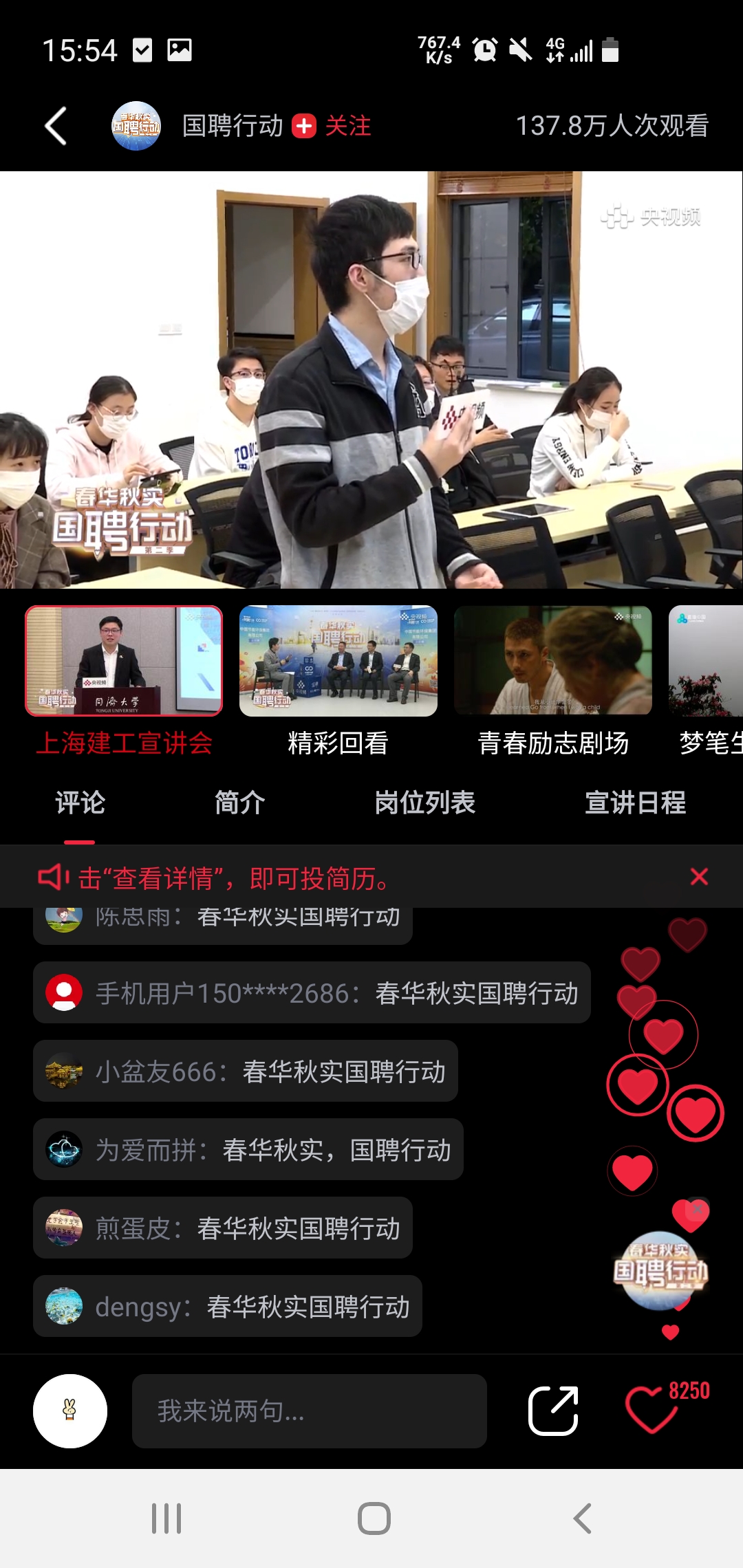Switch to the 岗位列表 tab

click(424, 803)
